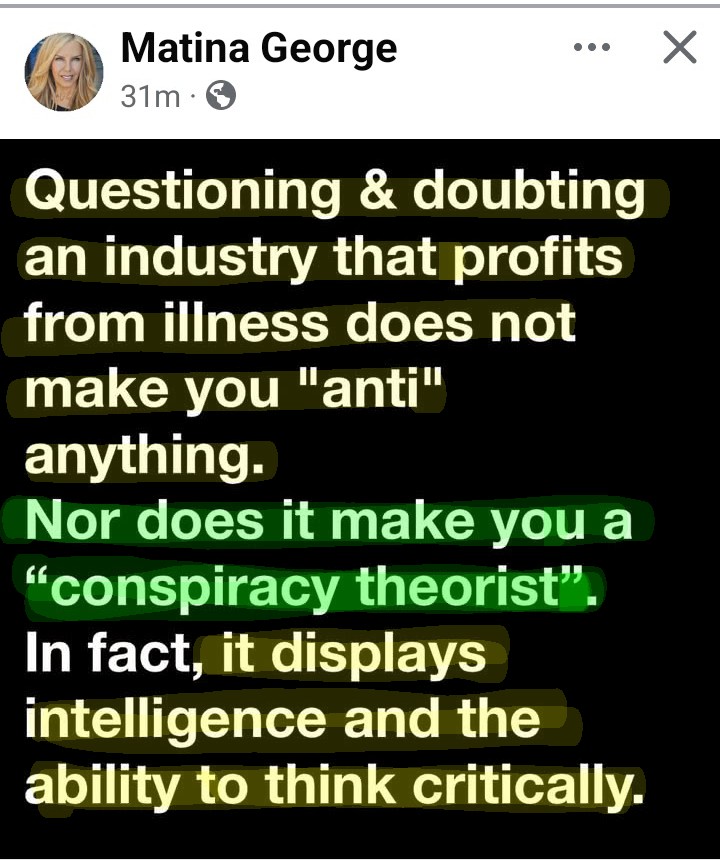
Task: Open Matina George's profile picture
Action: point(64,71)
